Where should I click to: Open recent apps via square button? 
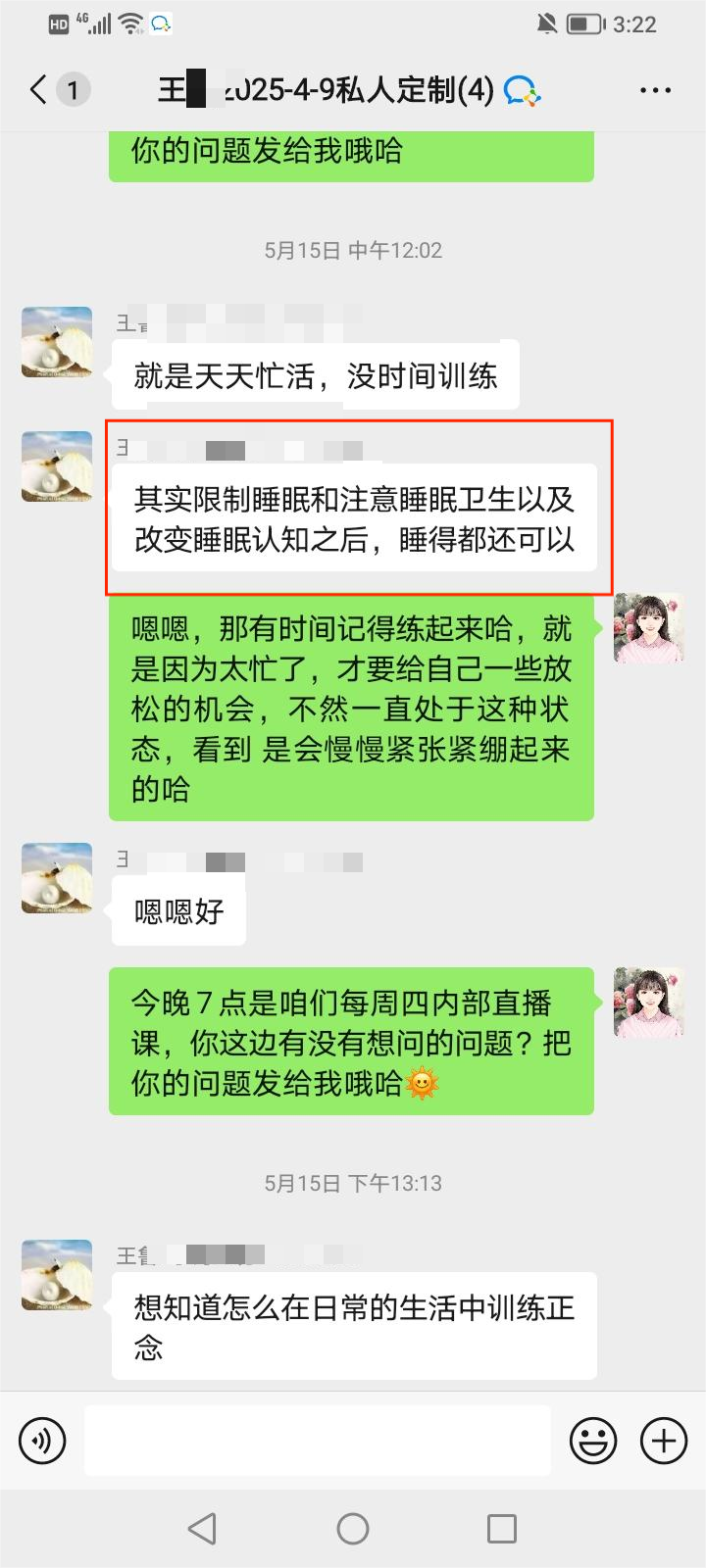pos(502,1529)
